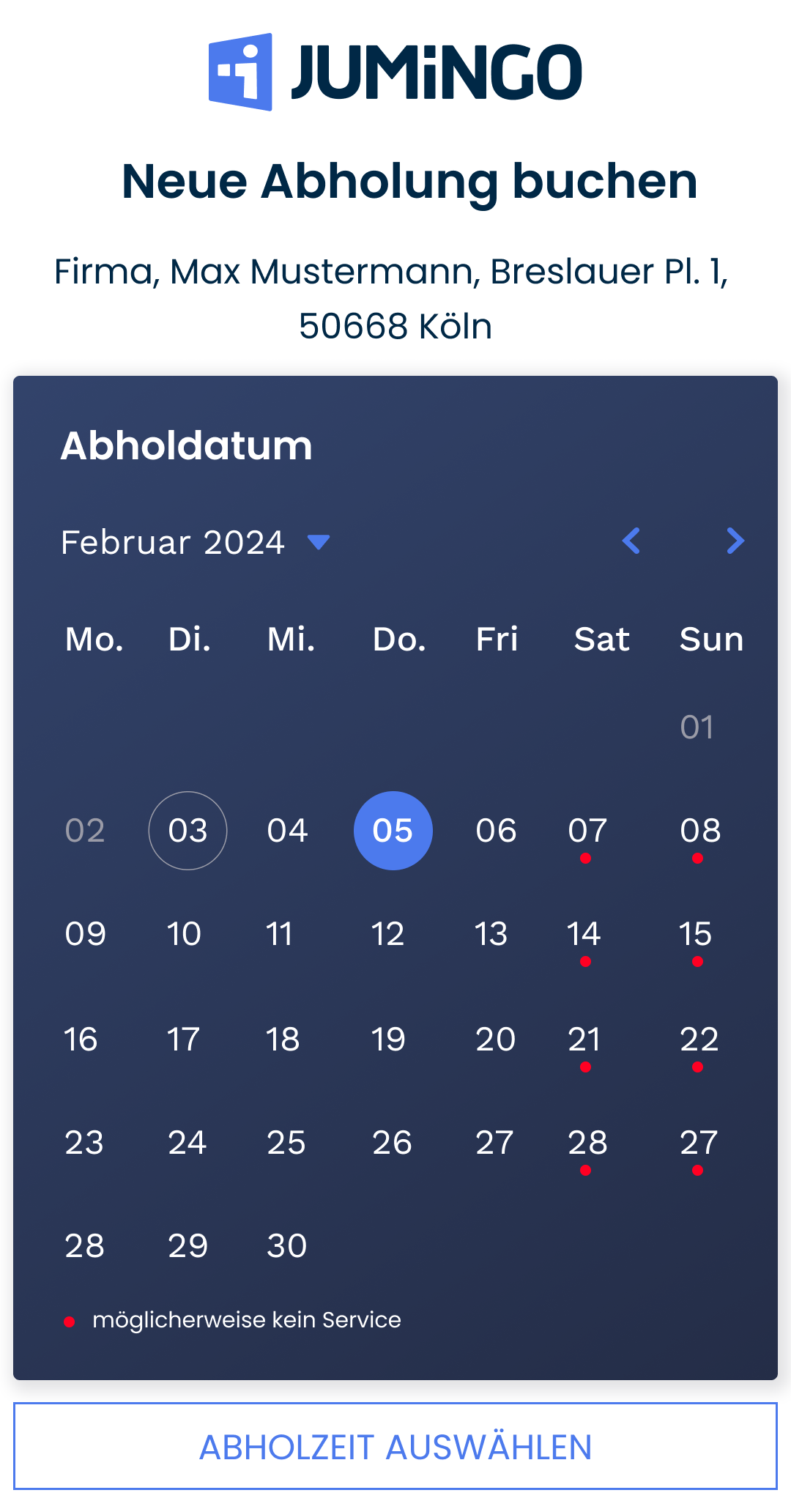
Task: Click the Sun weekday header
Action: pos(710,639)
